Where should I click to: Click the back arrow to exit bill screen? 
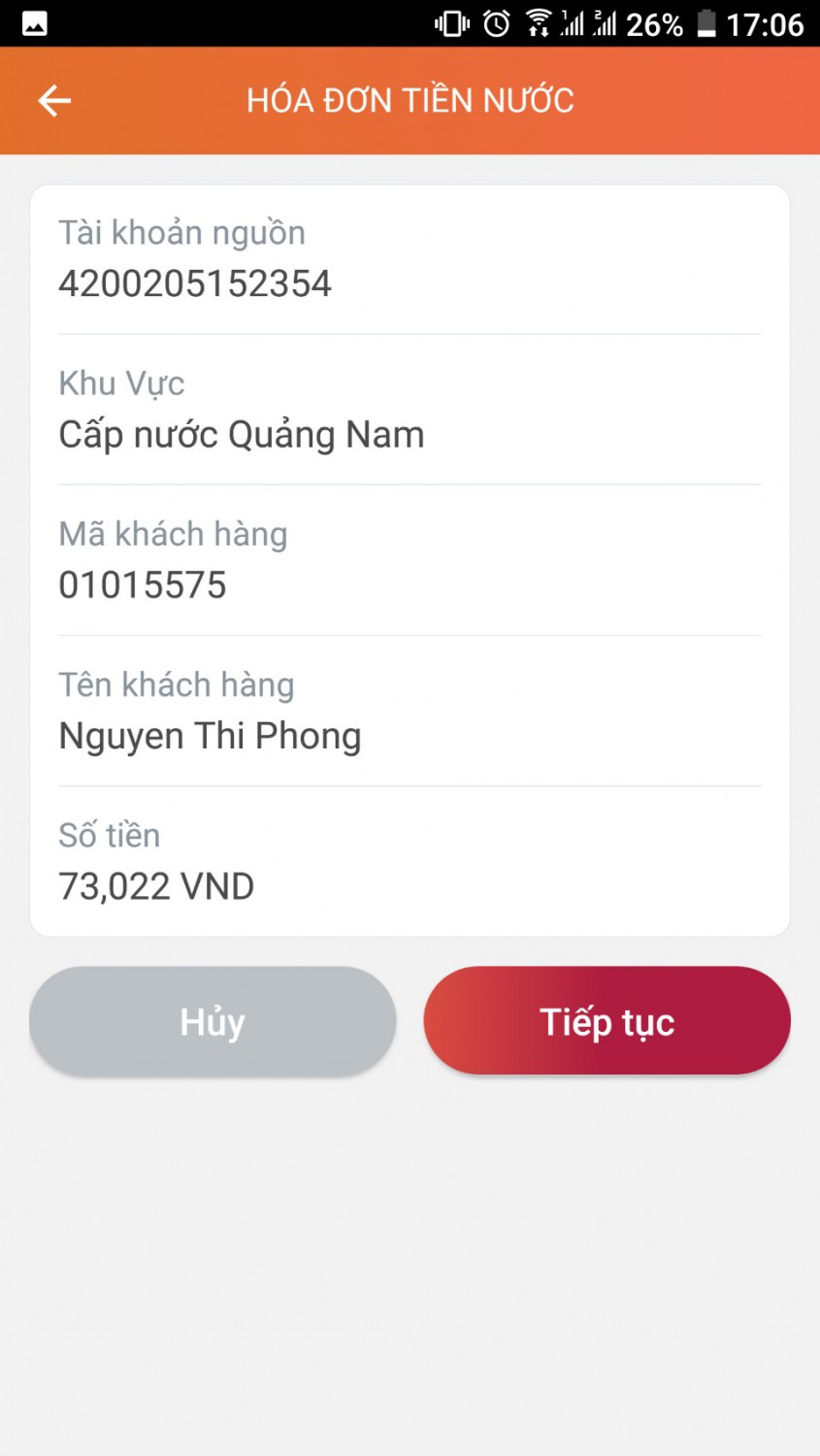(54, 100)
